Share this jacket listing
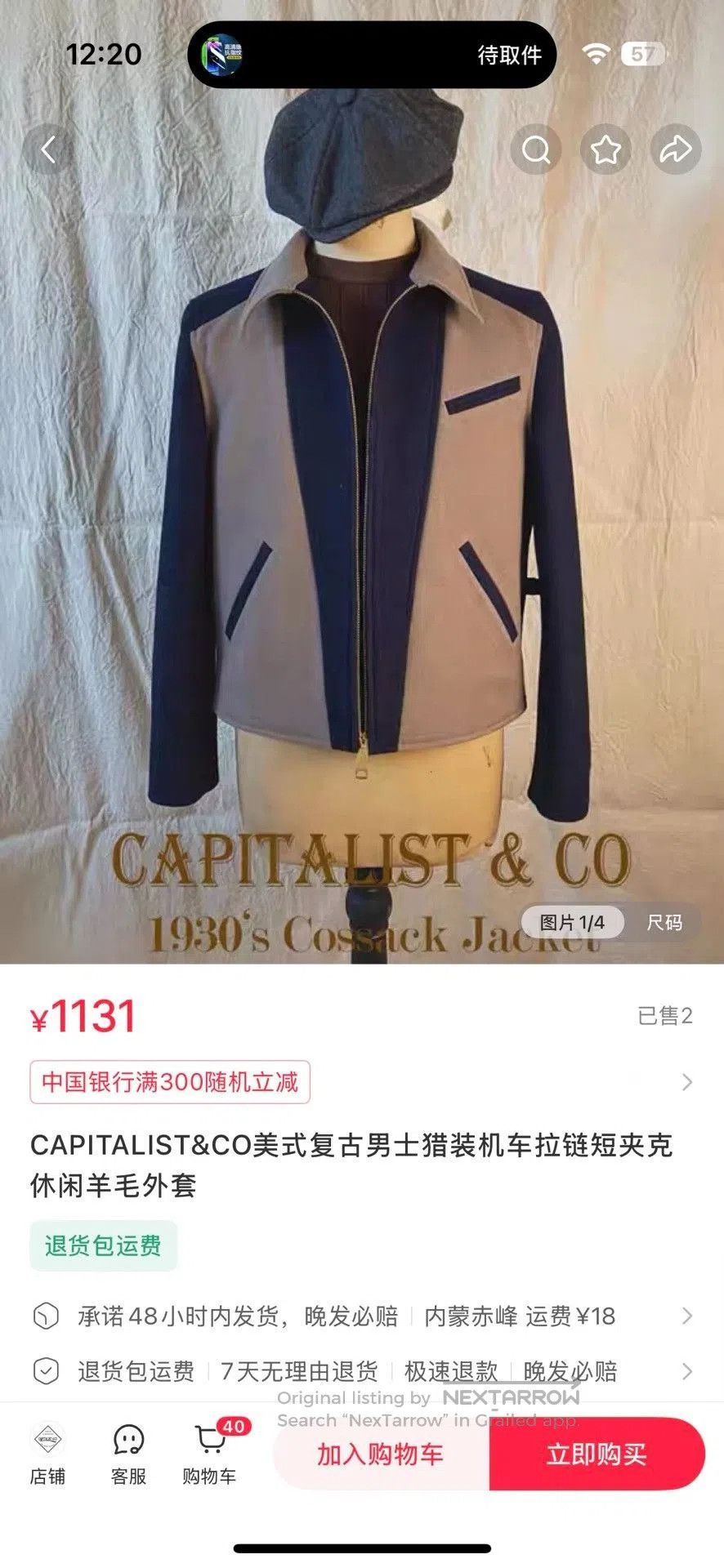The image size is (724, 1568). [676, 149]
